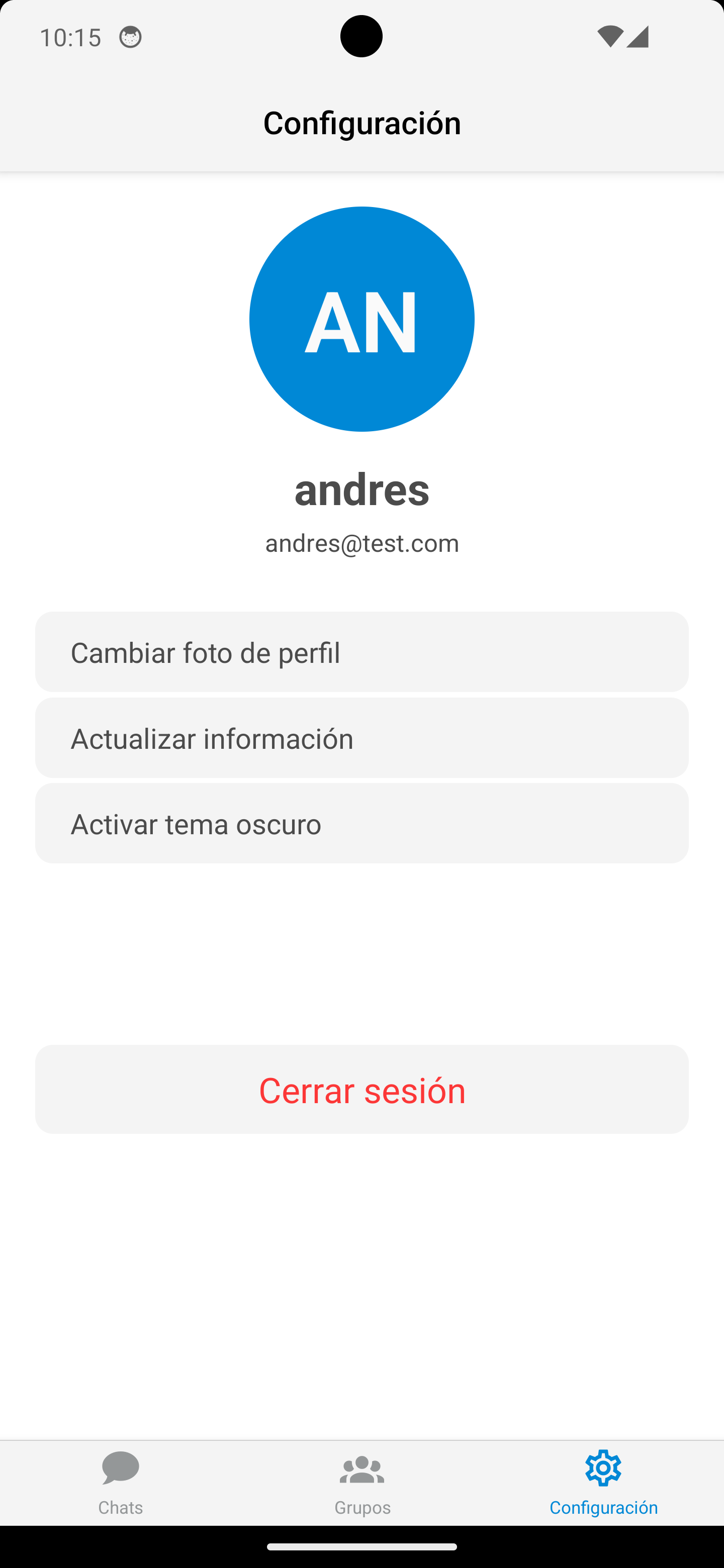Screen dimensions: 724x1568
Task: Open Cambiar foto de perfil option
Action: pyautogui.click(x=361, y=652)
